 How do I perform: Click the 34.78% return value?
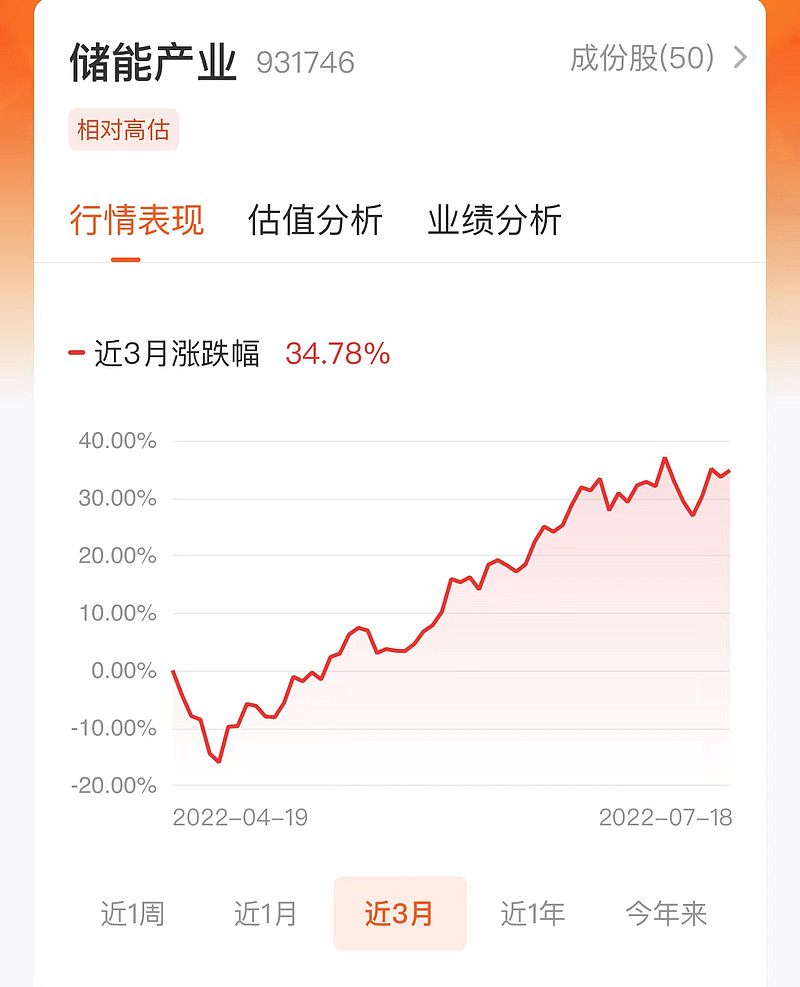point(337,352)
